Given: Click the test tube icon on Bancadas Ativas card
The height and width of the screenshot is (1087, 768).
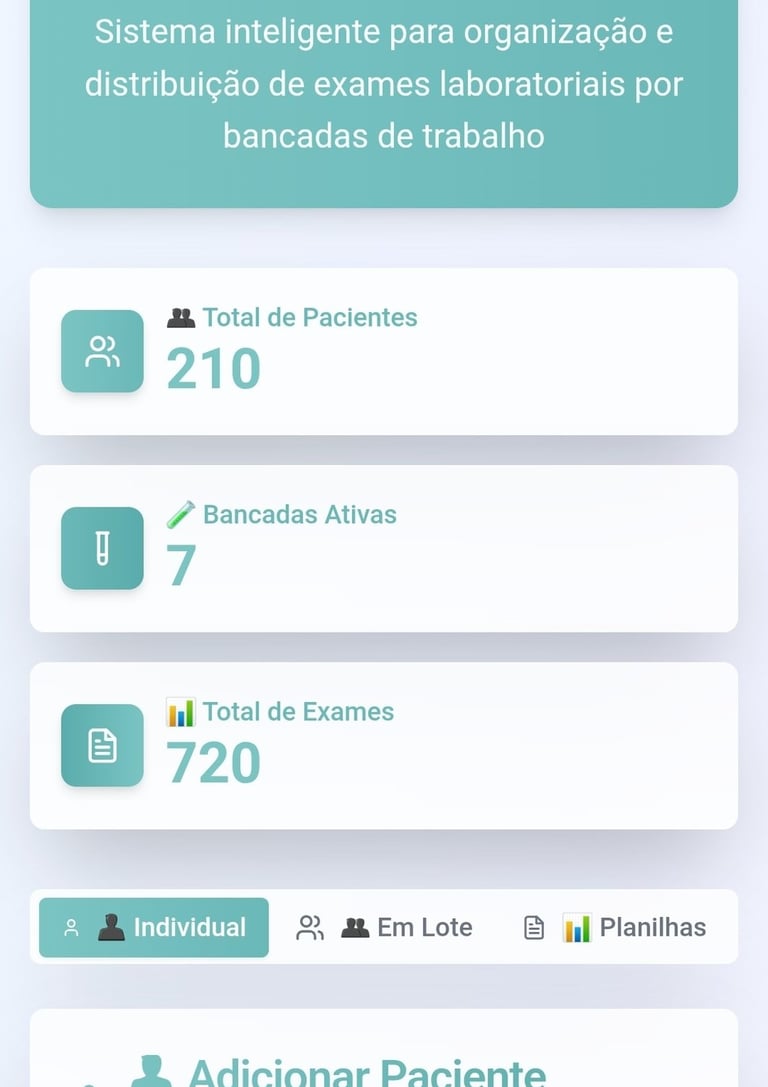Looking at the screenshot, I should [102, 548].
